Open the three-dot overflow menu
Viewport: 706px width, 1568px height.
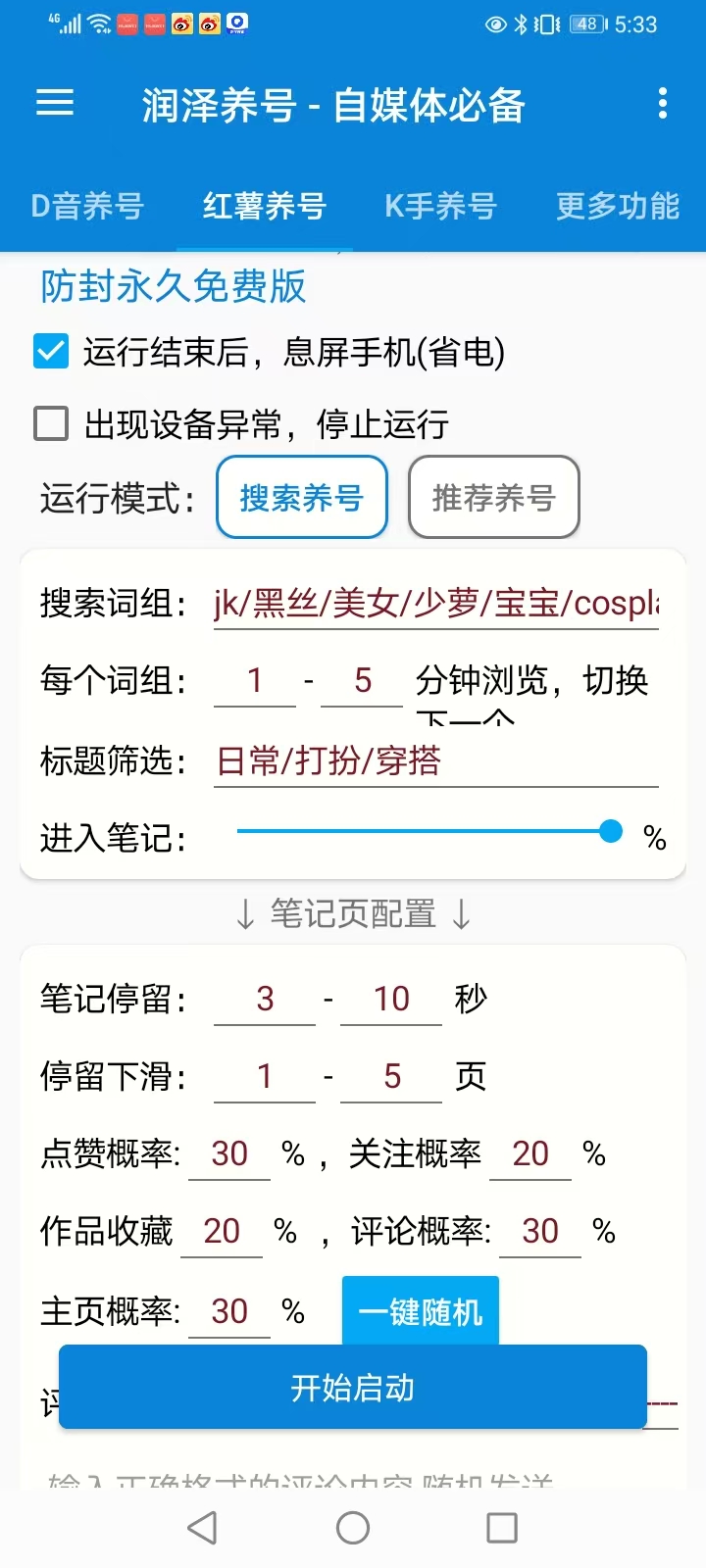(x=663, y=103)
